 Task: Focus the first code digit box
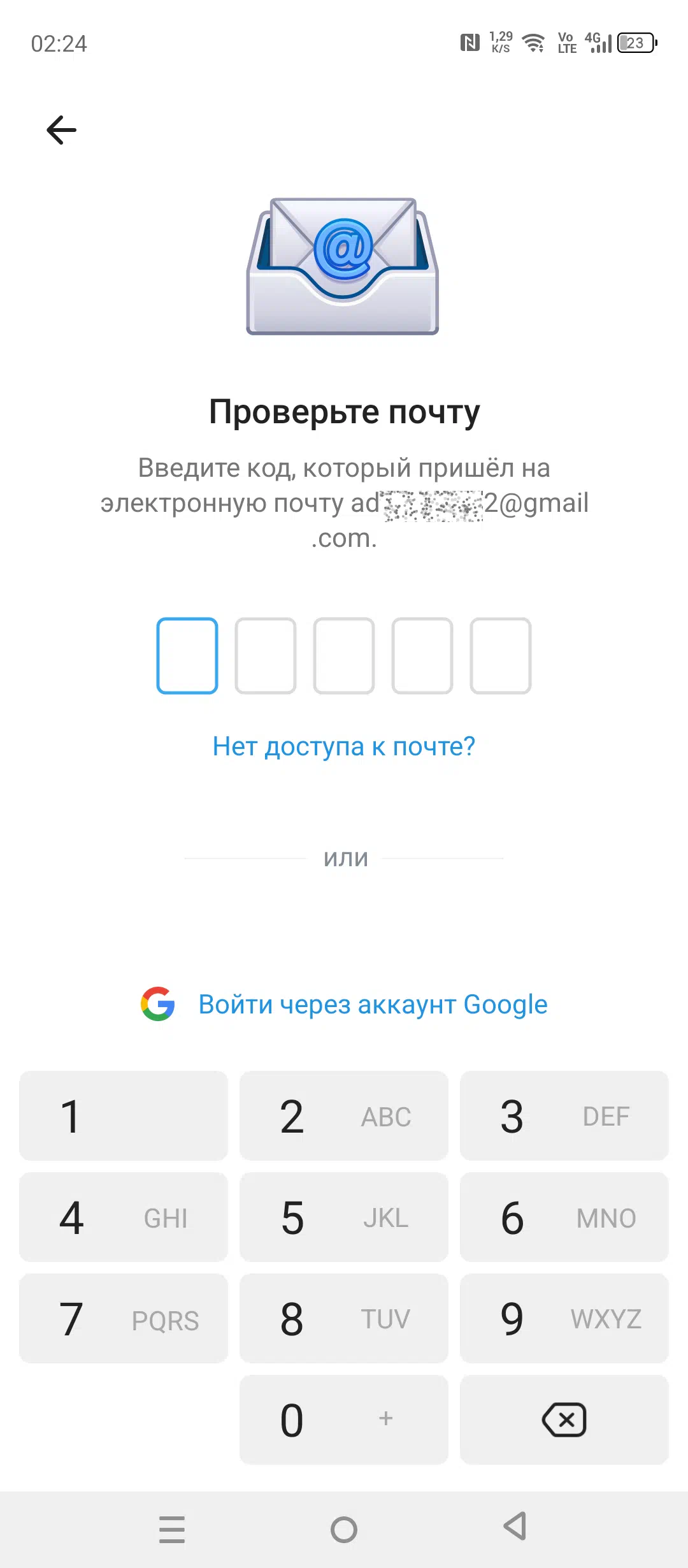tap(187, 655)
